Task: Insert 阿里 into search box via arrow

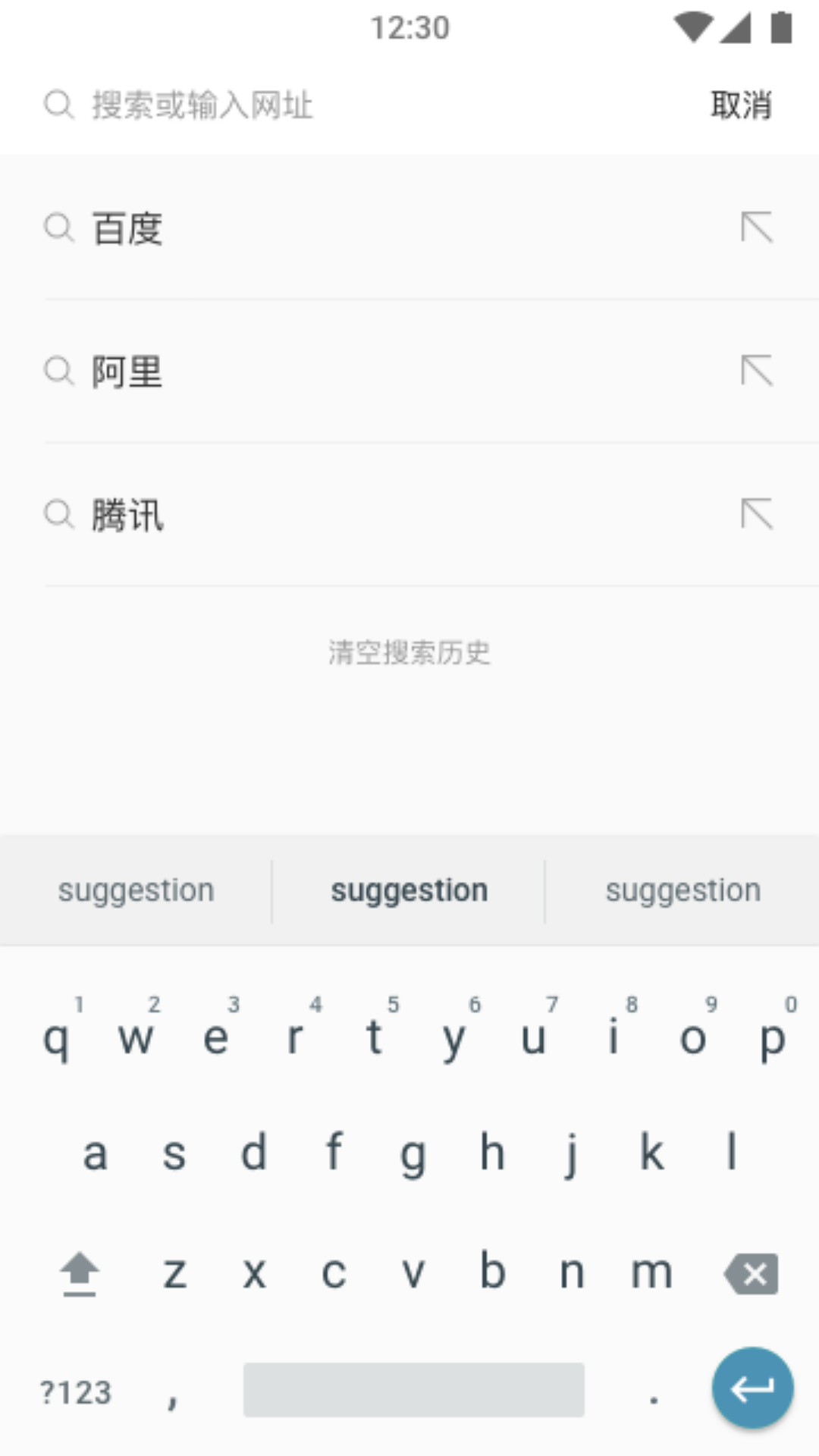Action: click(x=757, y=371)
